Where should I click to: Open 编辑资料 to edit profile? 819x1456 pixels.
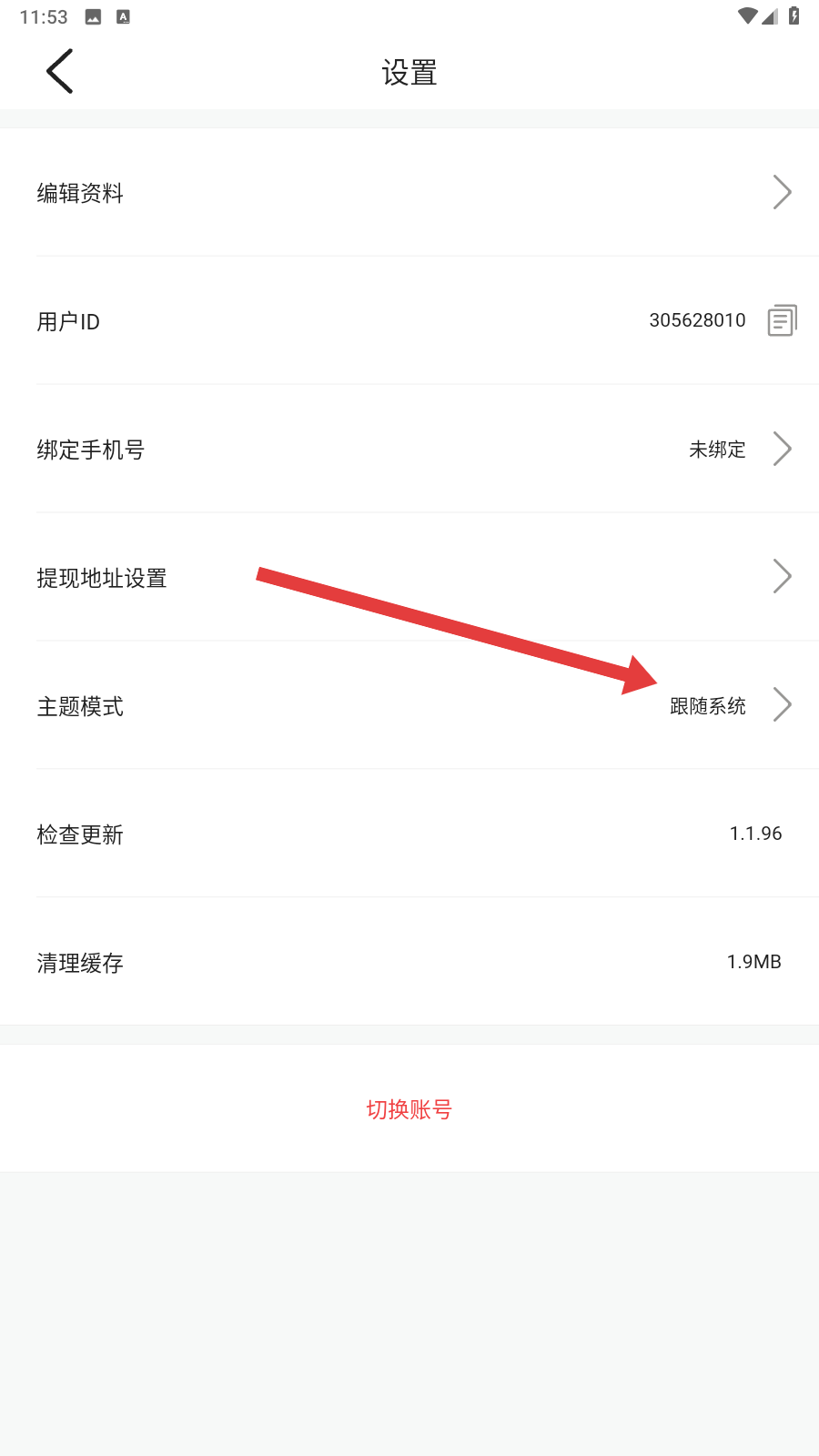[409, 193]
